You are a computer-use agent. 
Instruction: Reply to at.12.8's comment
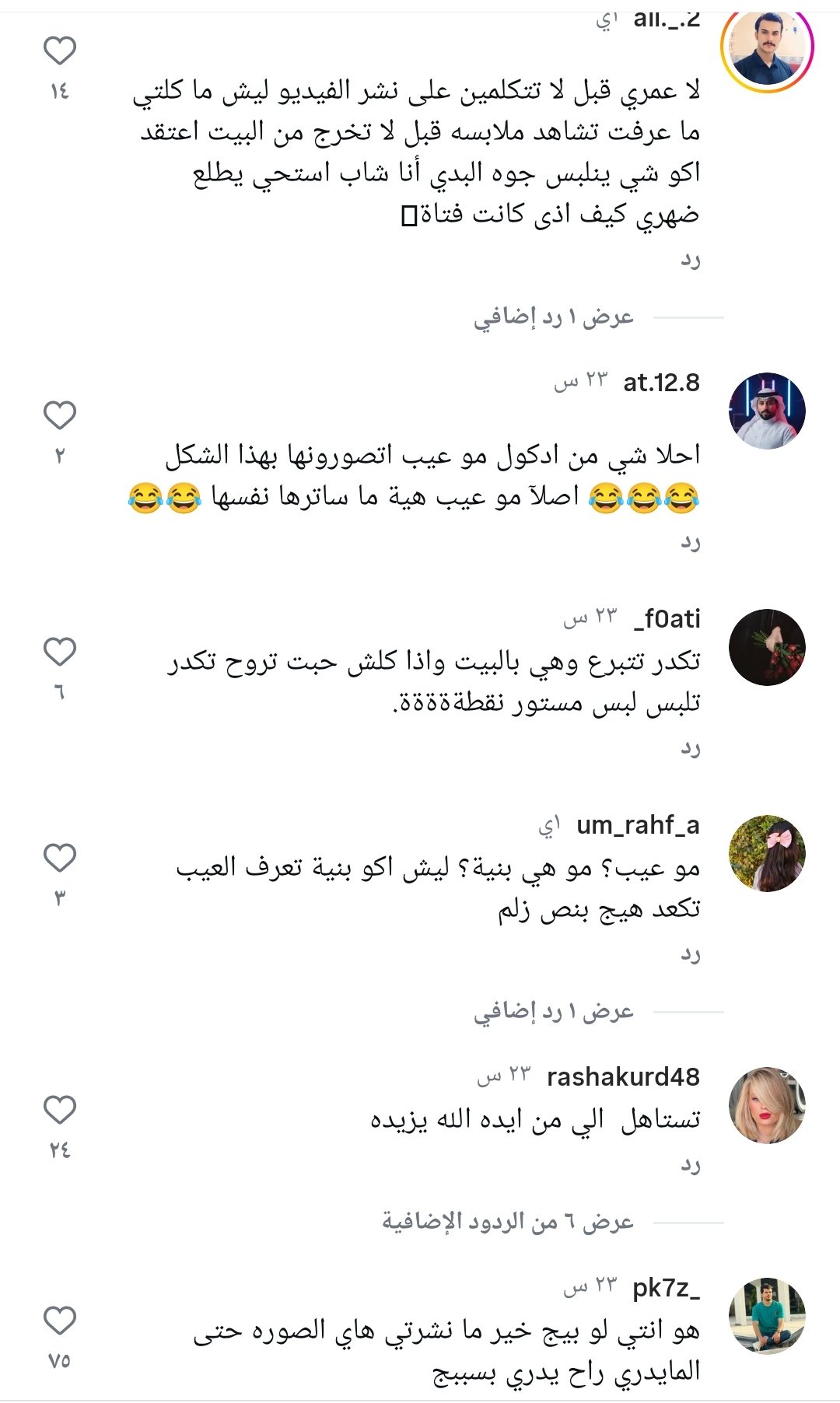click(x=691, y=542)
